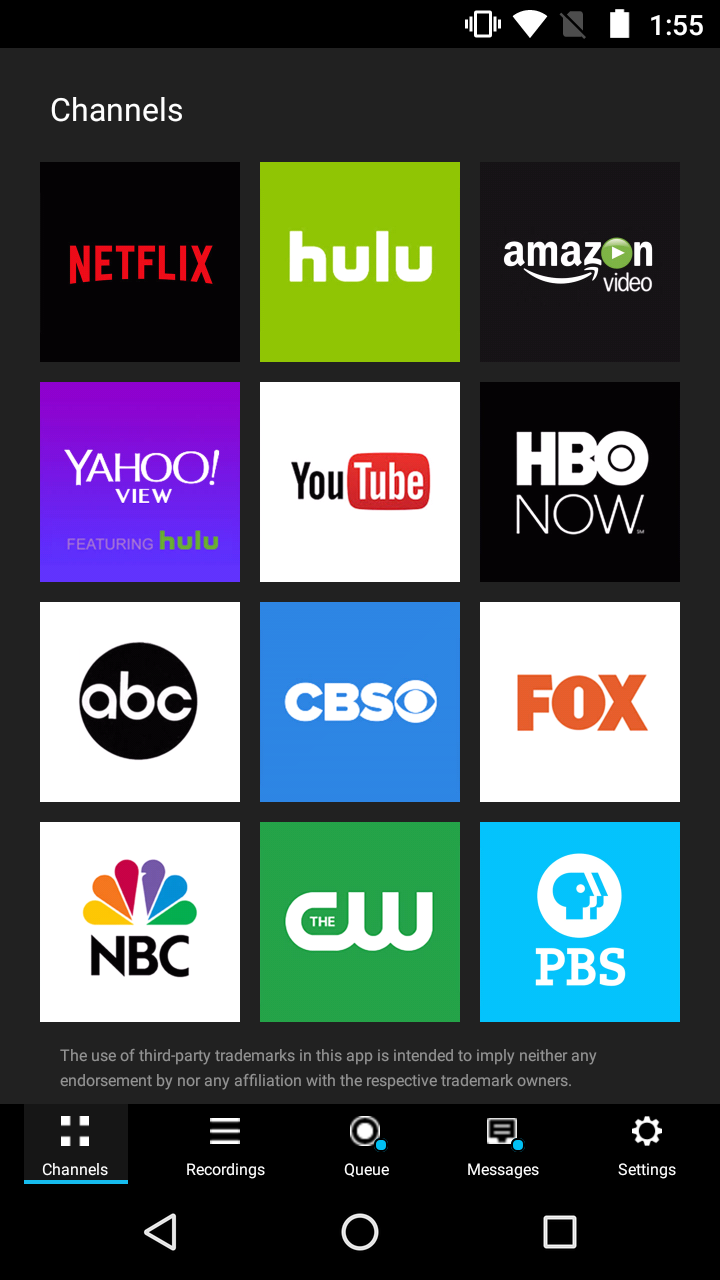
Task: Open Amazon Video channel
Action: 580,262
